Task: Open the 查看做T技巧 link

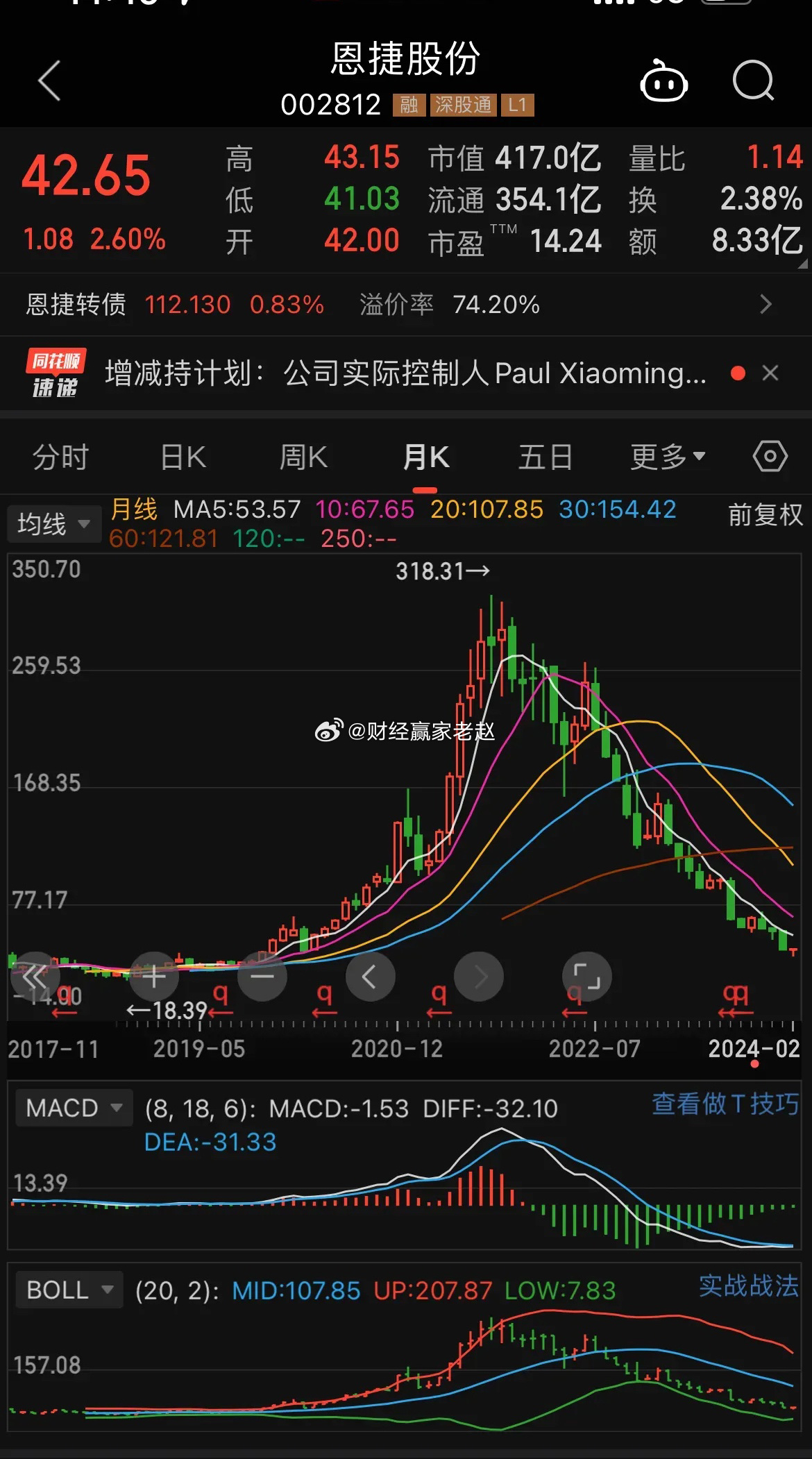Action: (x=725, y=1104)
